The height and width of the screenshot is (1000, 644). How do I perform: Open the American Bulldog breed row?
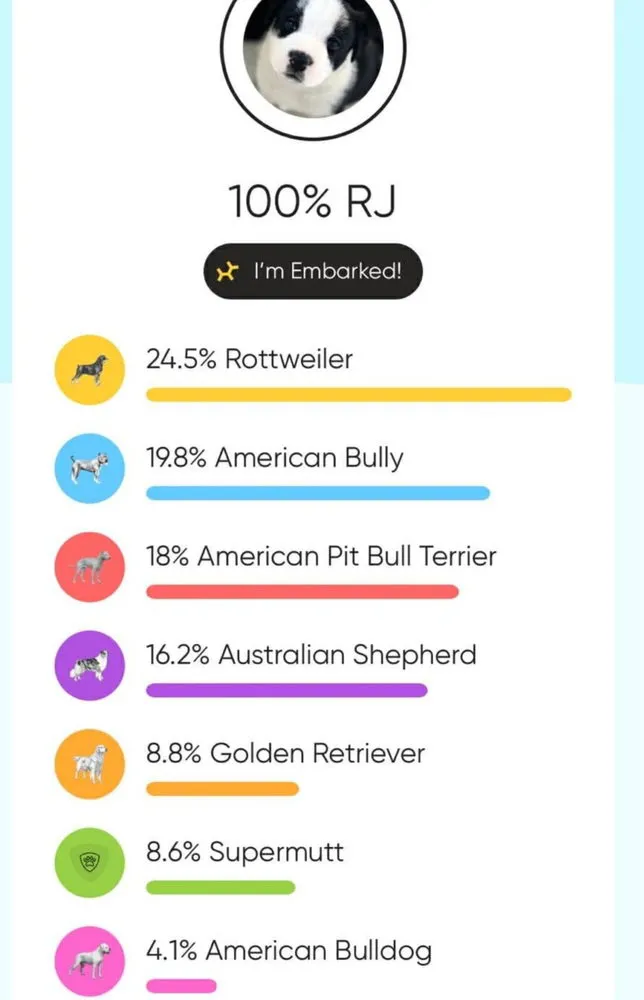pyautogui.click(x=288, y=951)
